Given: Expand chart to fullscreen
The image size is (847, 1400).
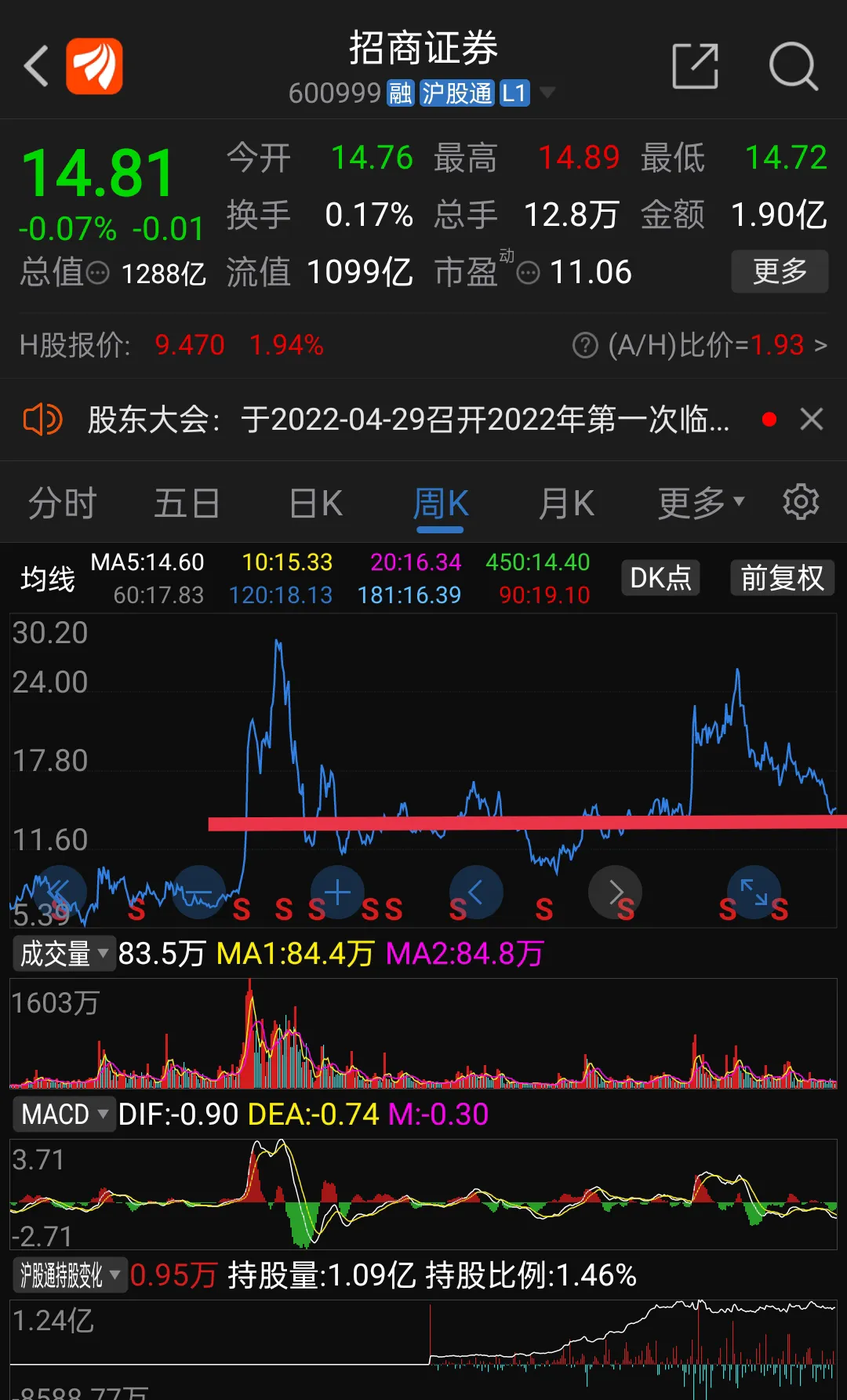Looking at the screenshot, I should 754,893.
